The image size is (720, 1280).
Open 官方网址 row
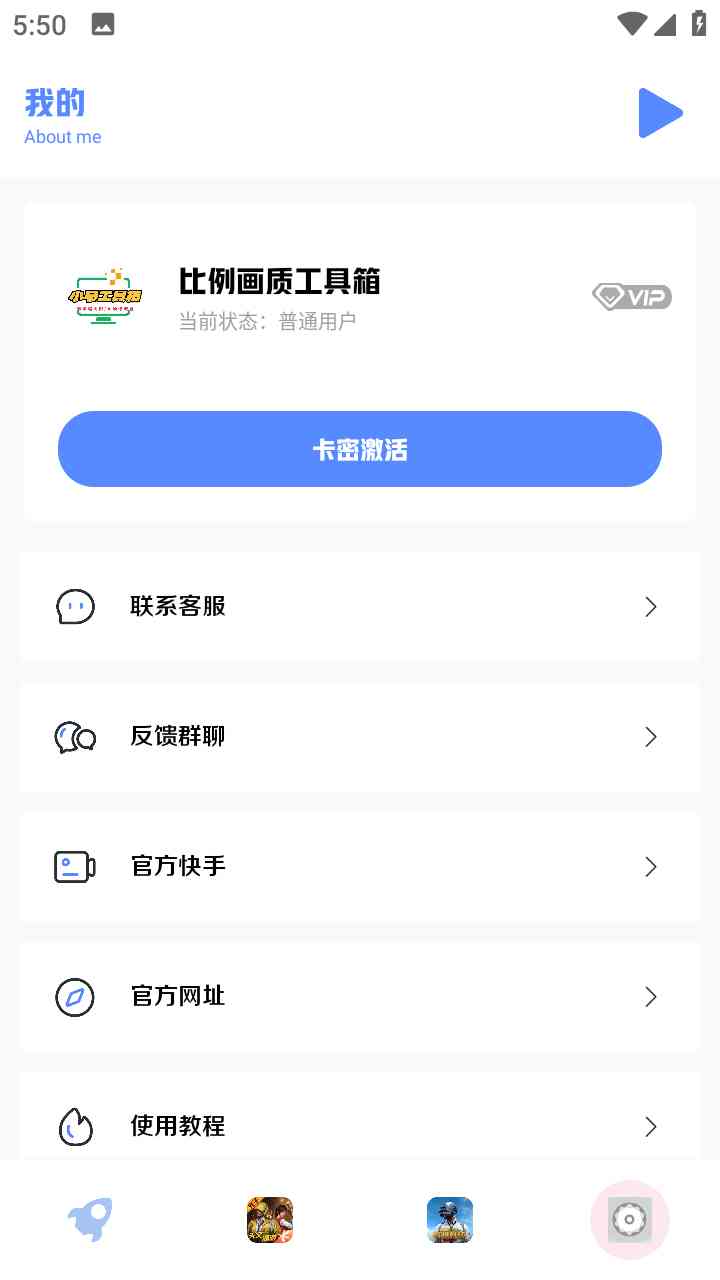[x=360, y=997]
